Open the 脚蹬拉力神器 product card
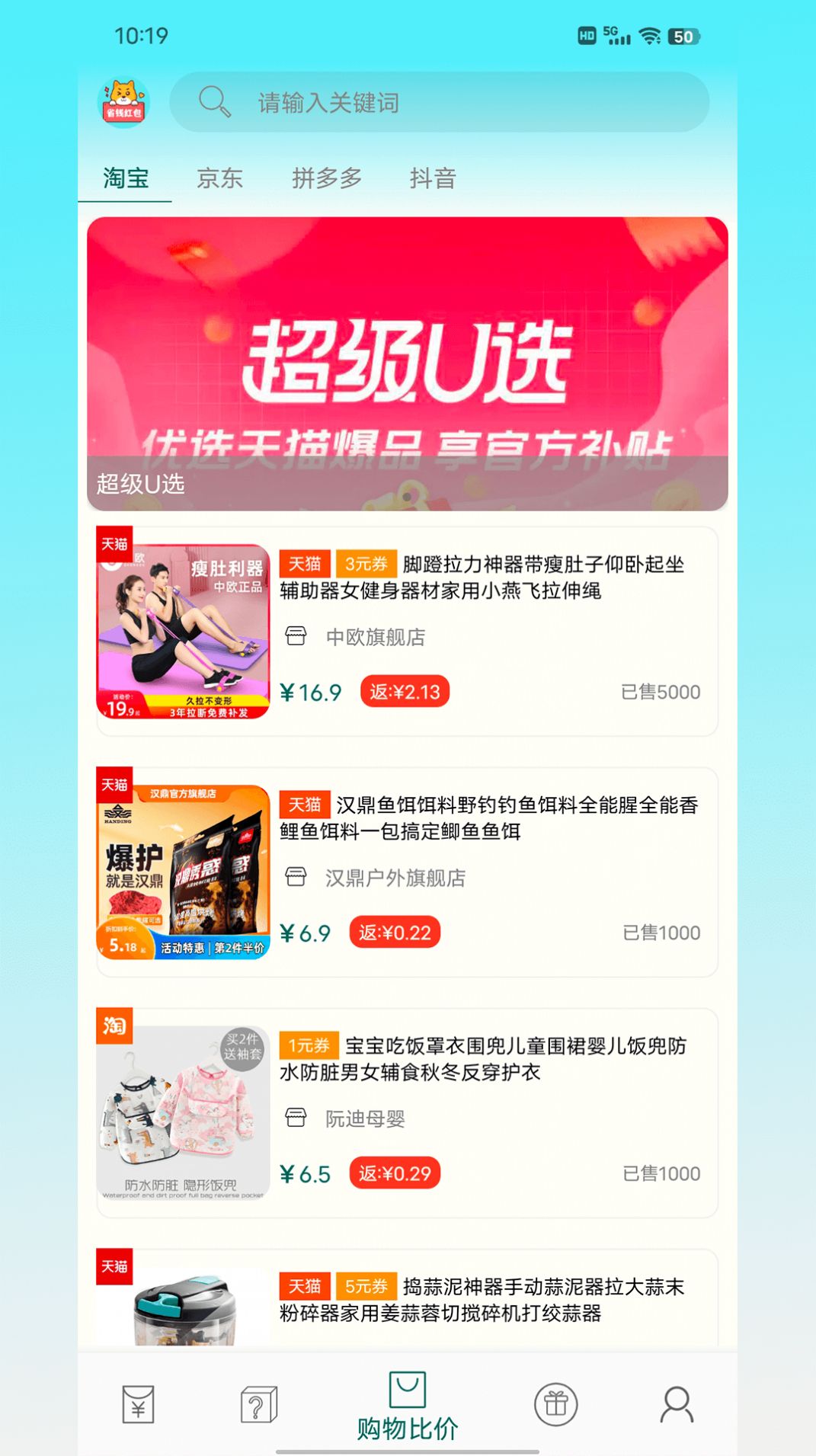 (408, 631)
